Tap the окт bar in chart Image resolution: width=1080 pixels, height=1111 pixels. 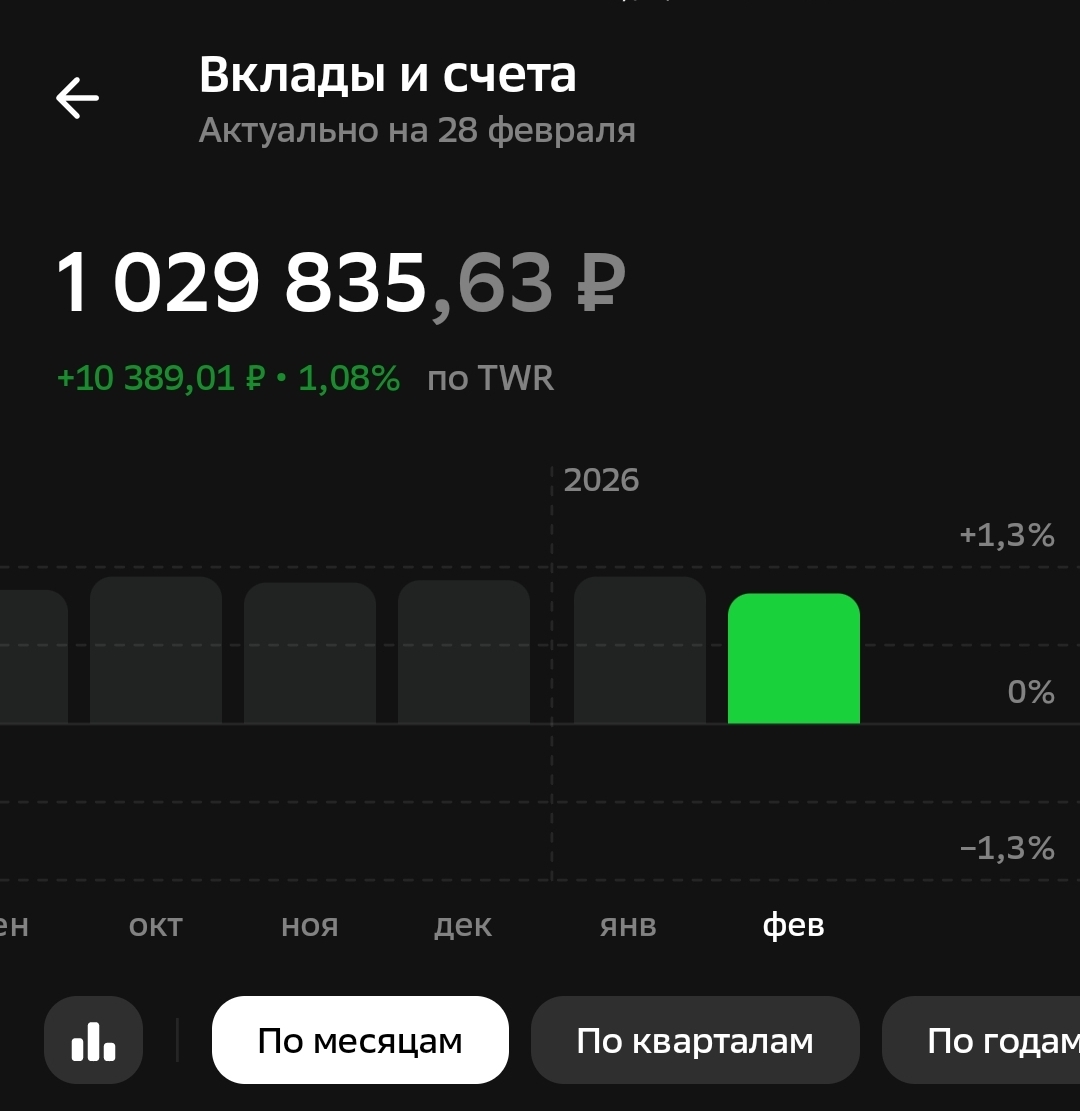pos(156,650)
